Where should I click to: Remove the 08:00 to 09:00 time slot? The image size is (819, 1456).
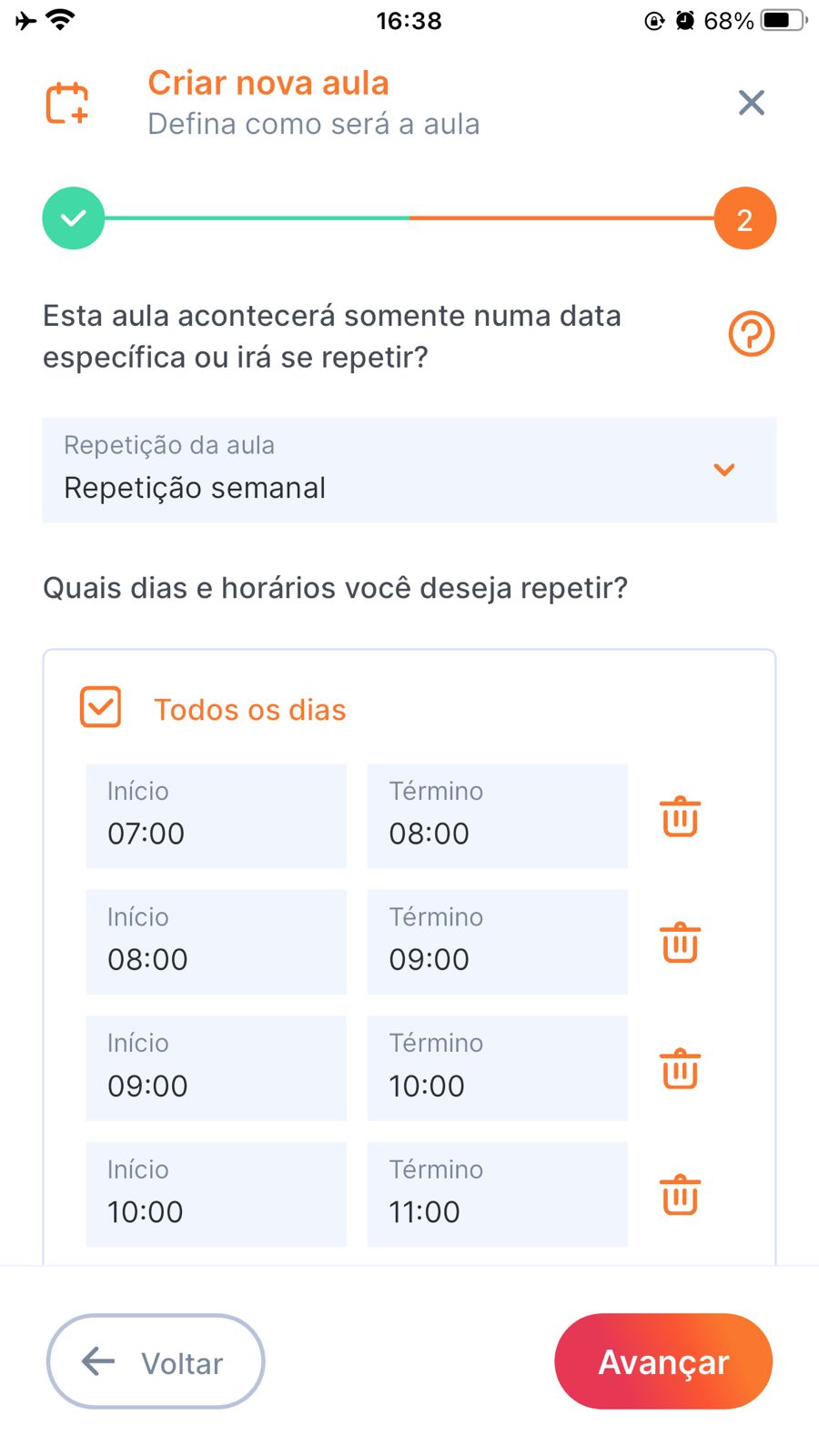(x=680, y=942)
